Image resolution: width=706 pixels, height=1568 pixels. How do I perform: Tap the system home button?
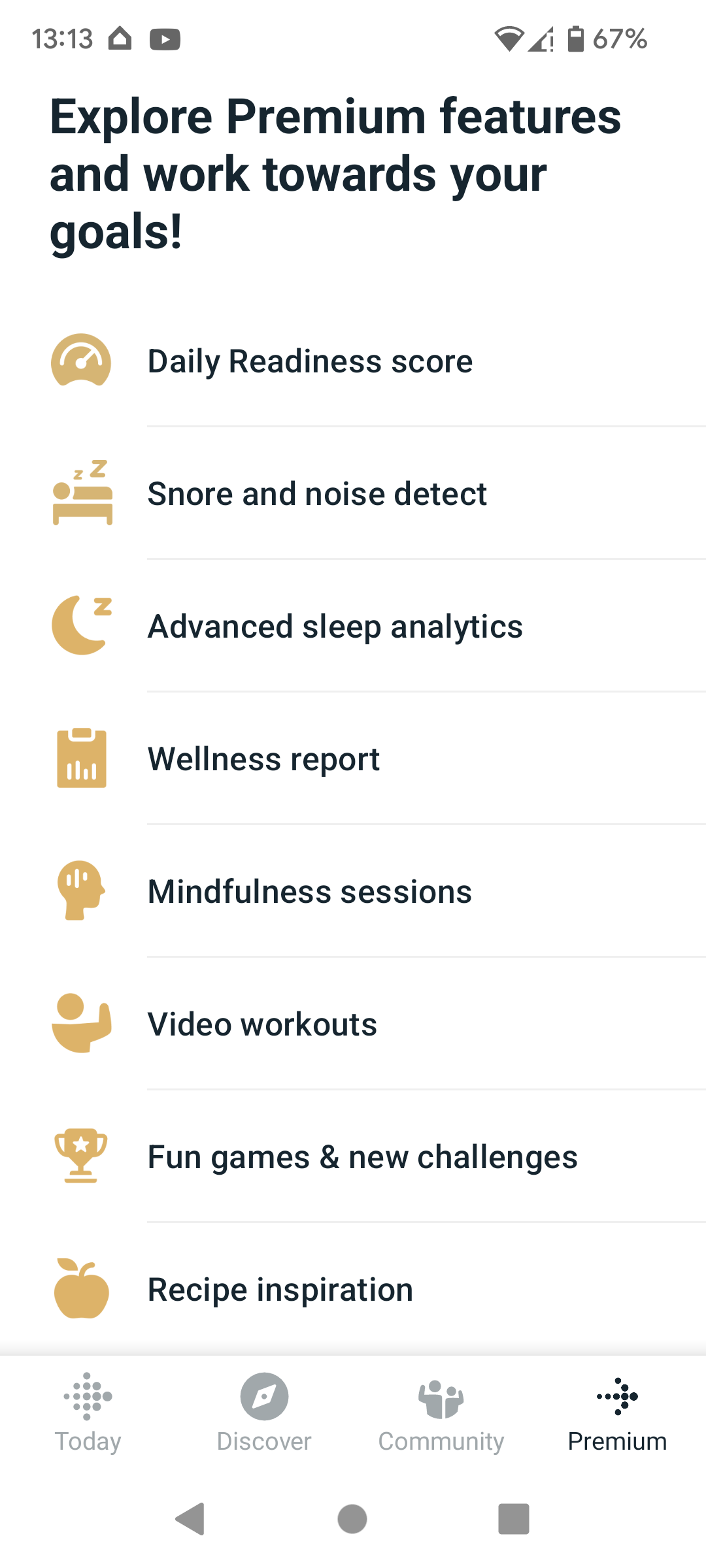(x=352, y=1518)
